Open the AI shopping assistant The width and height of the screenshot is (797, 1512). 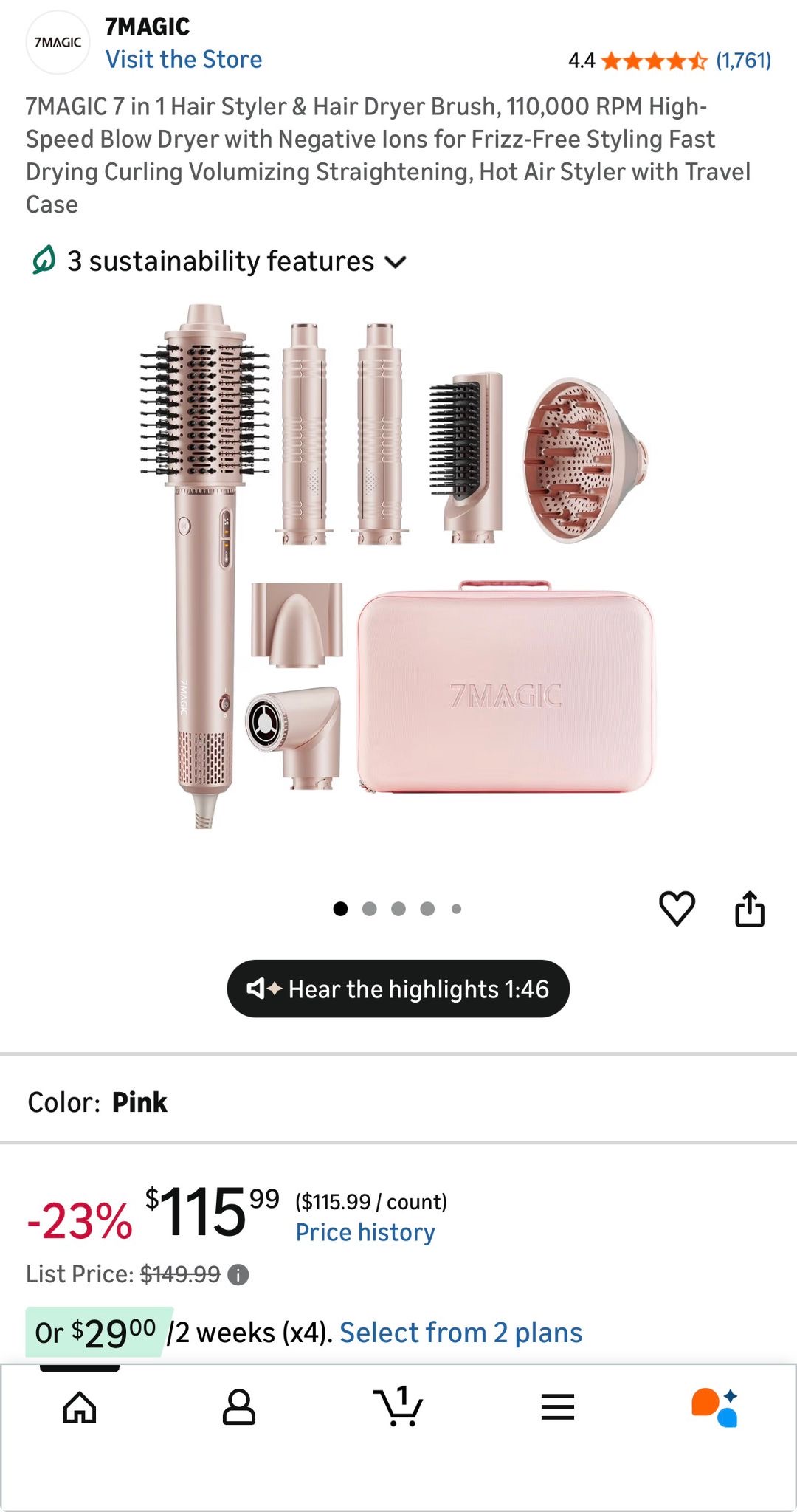(x=714, y=1407)
